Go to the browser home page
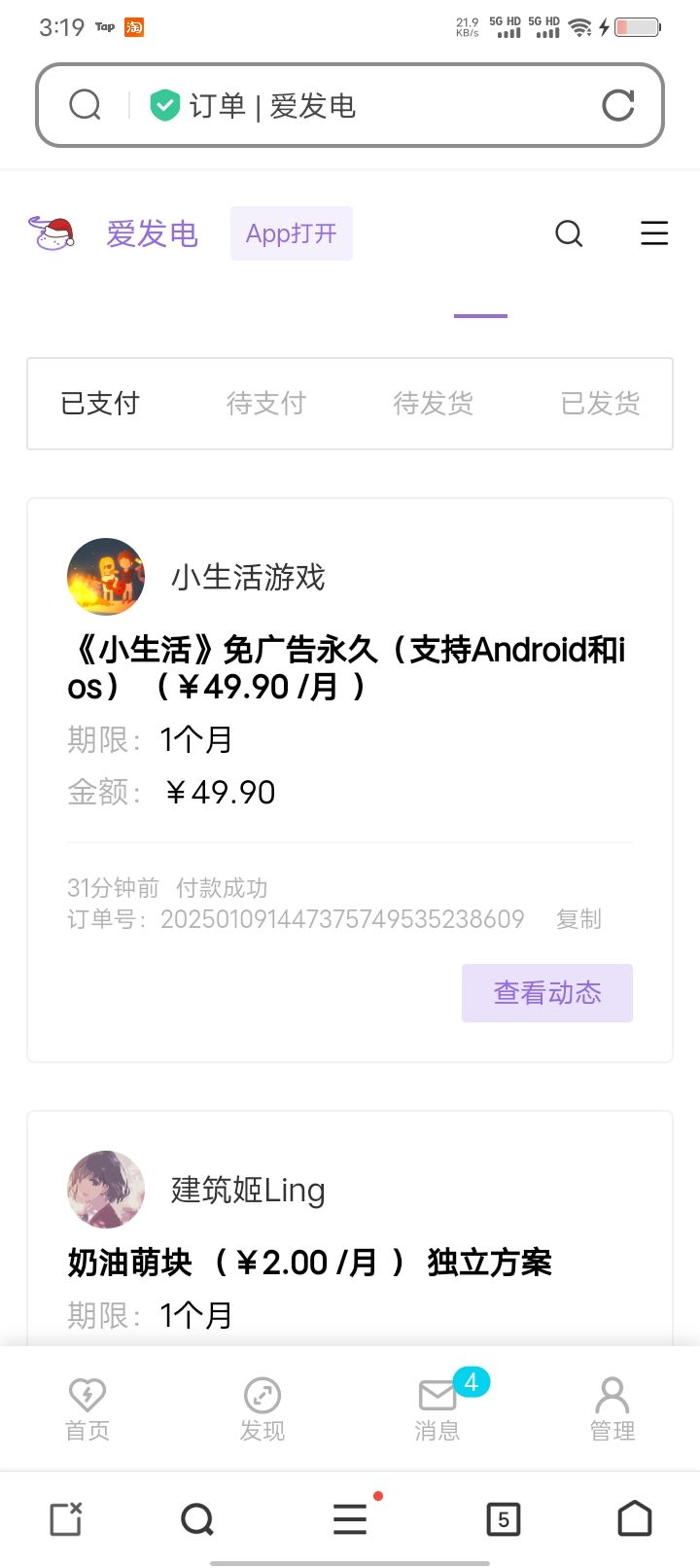Image resolution: width=700 pixels, height=1568 pixels. click(635, 1519)
